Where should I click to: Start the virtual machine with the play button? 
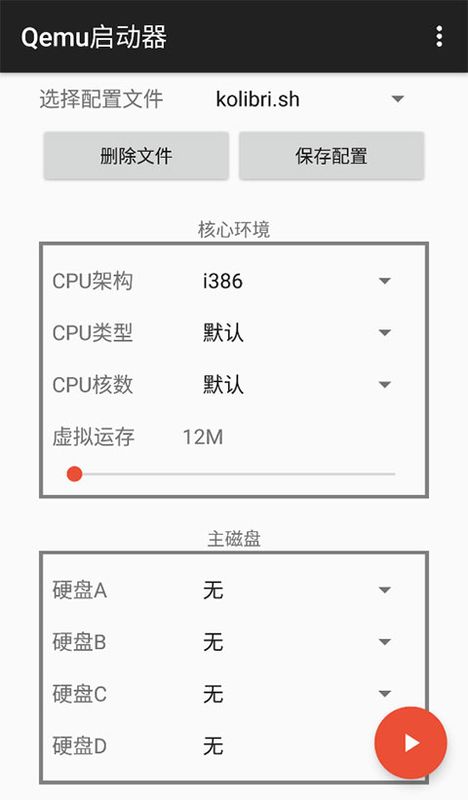click(411, 743)
